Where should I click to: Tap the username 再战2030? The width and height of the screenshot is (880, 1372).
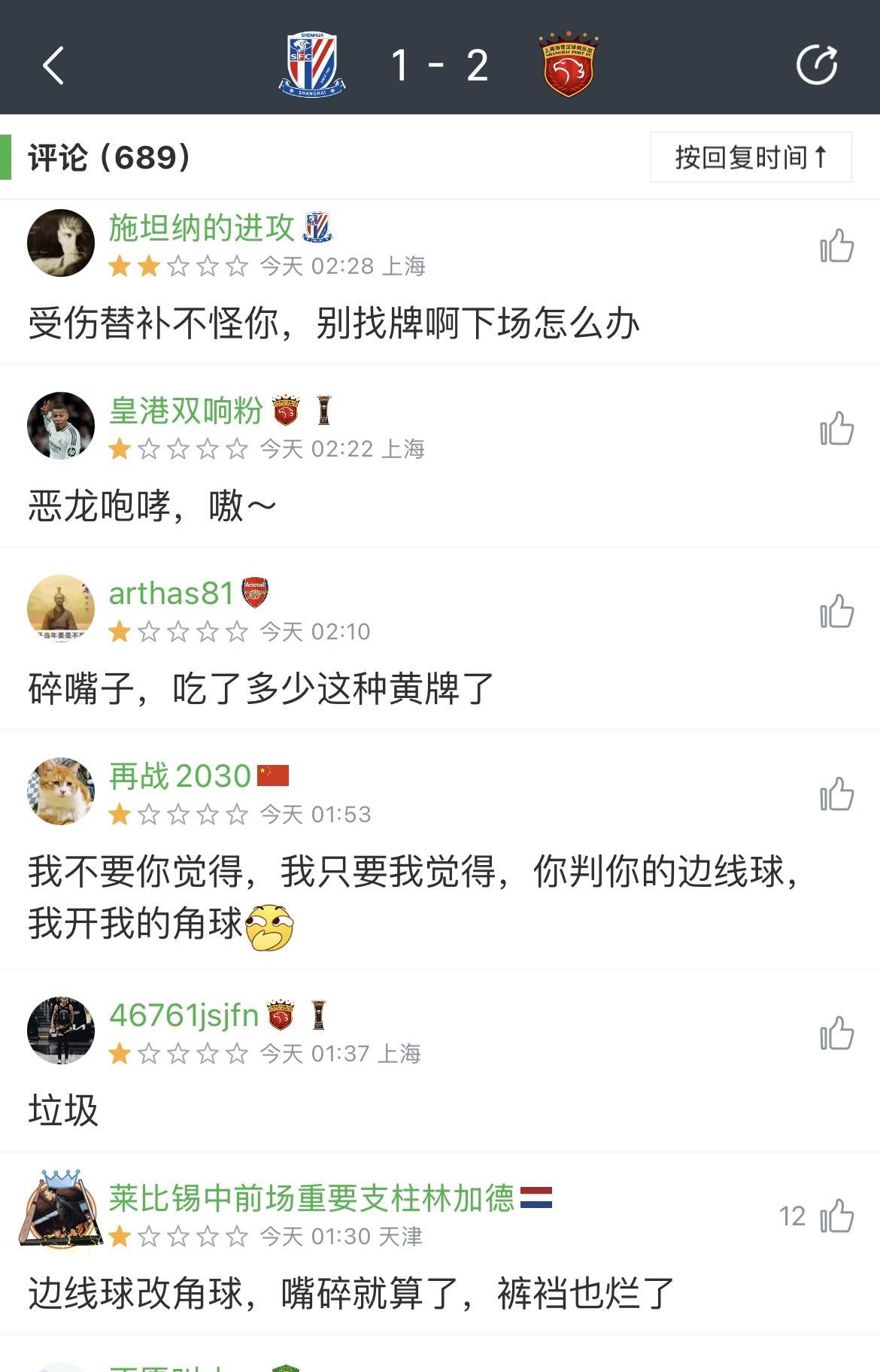(x=180, y=776)
